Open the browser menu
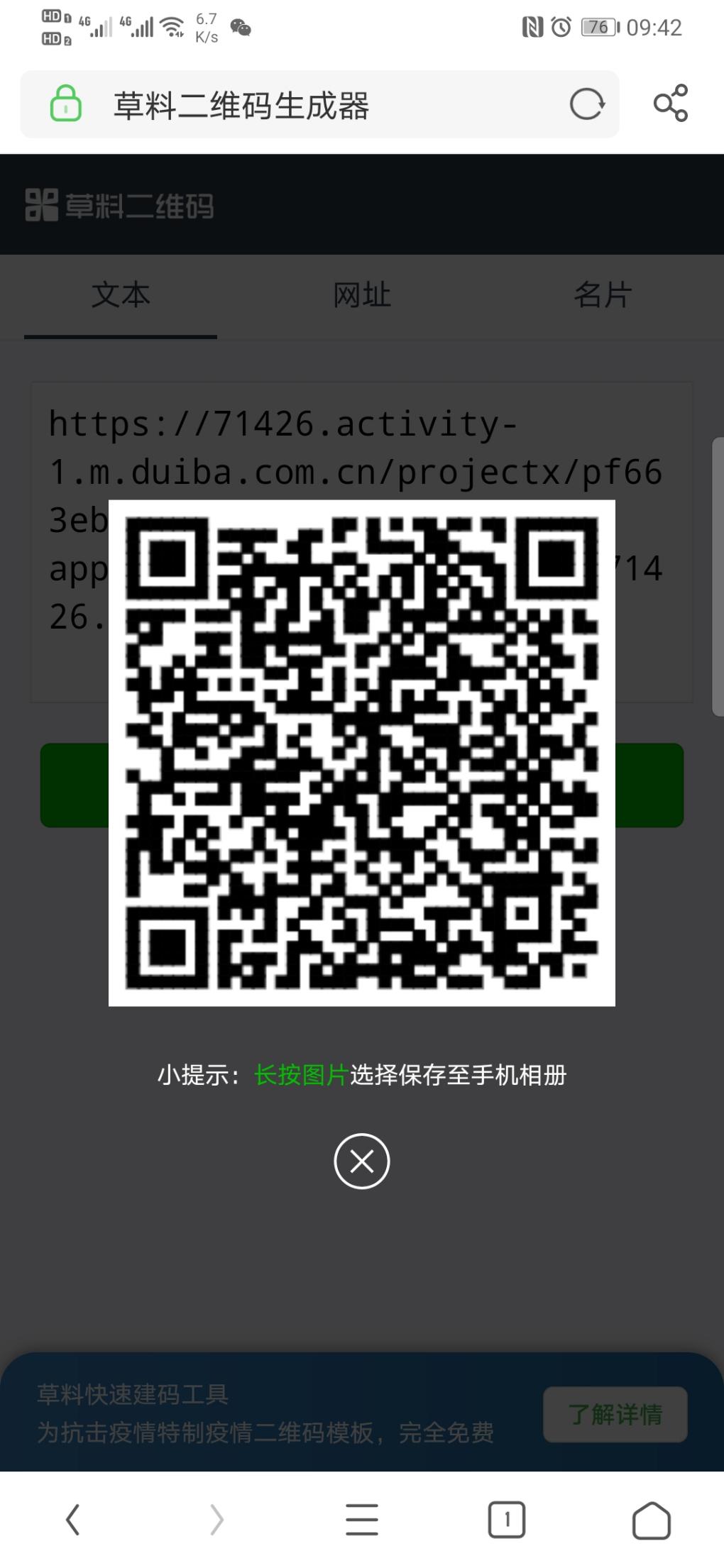Viewport: 724px width, 1568px height. pos(361,1520)
